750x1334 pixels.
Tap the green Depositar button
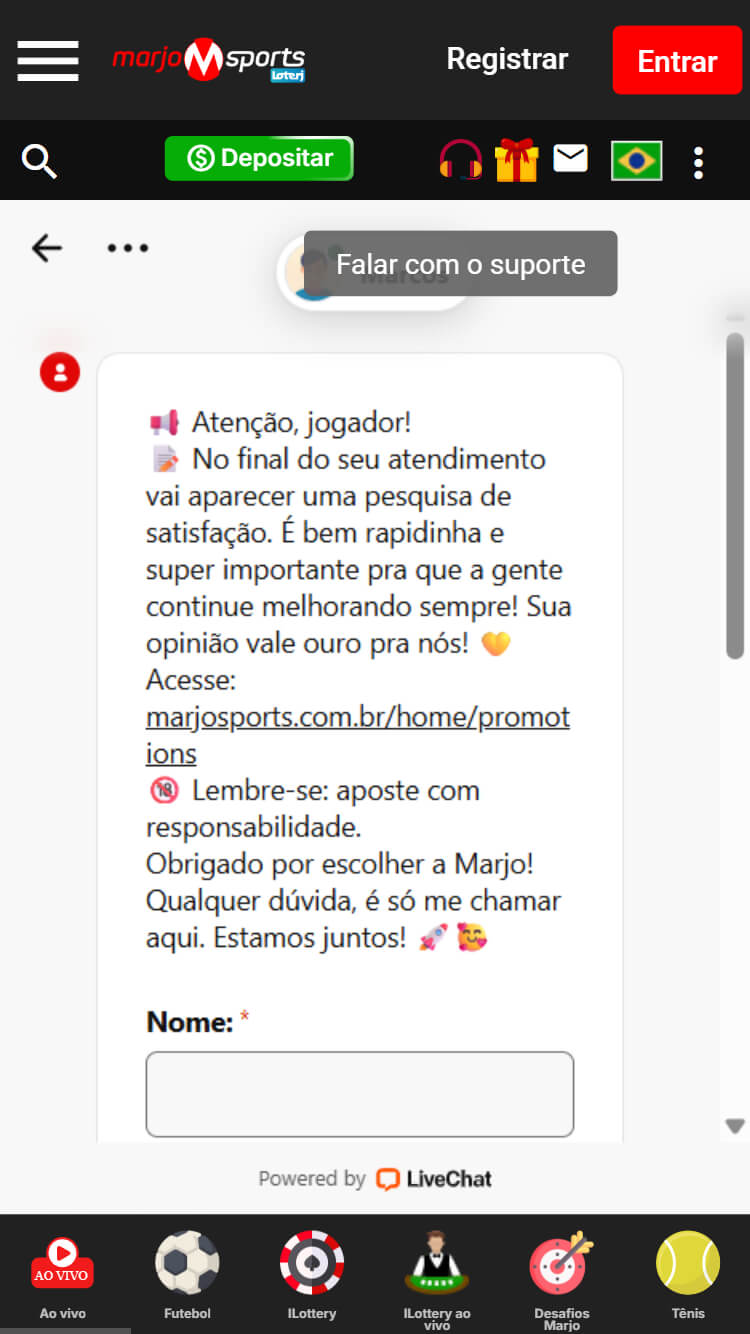259,158
